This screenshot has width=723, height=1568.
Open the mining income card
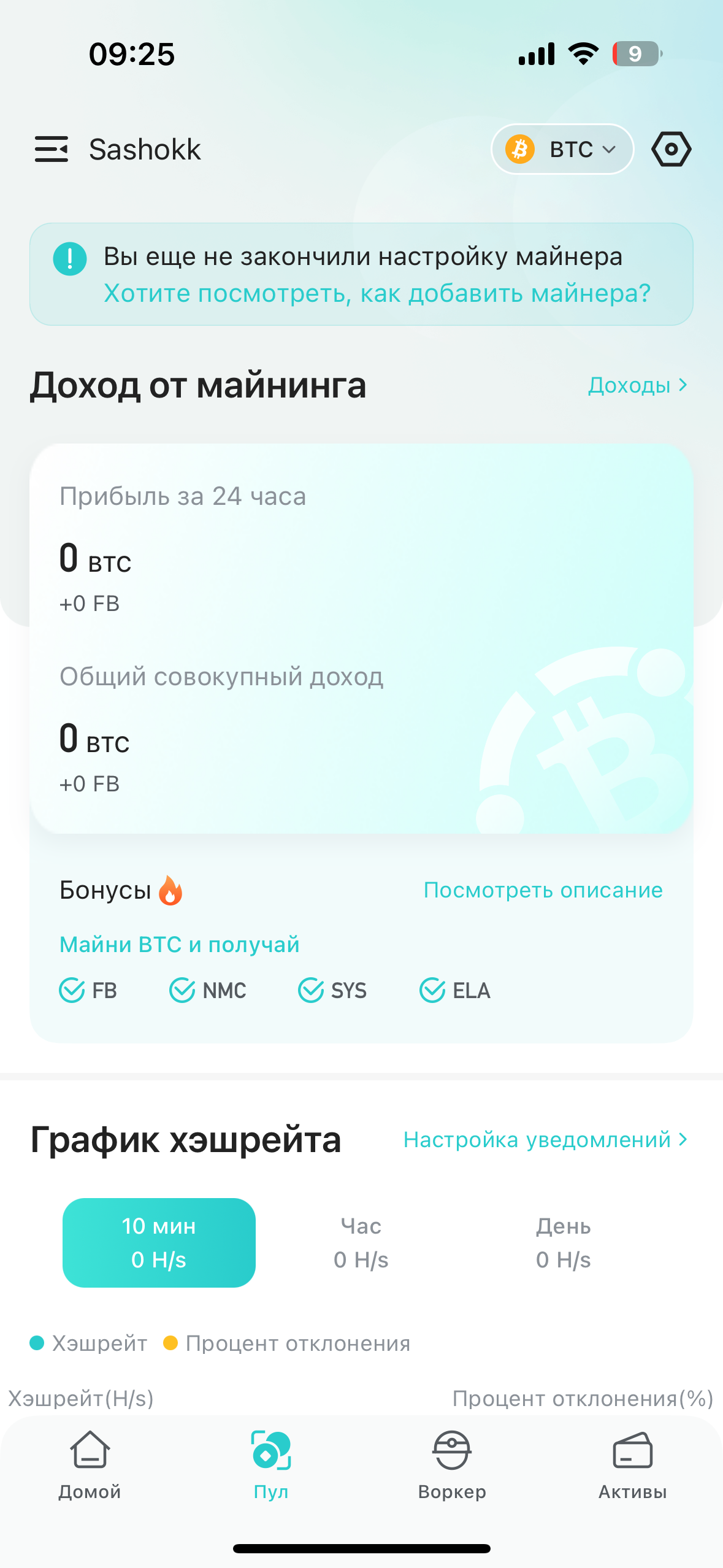point(361,638)
